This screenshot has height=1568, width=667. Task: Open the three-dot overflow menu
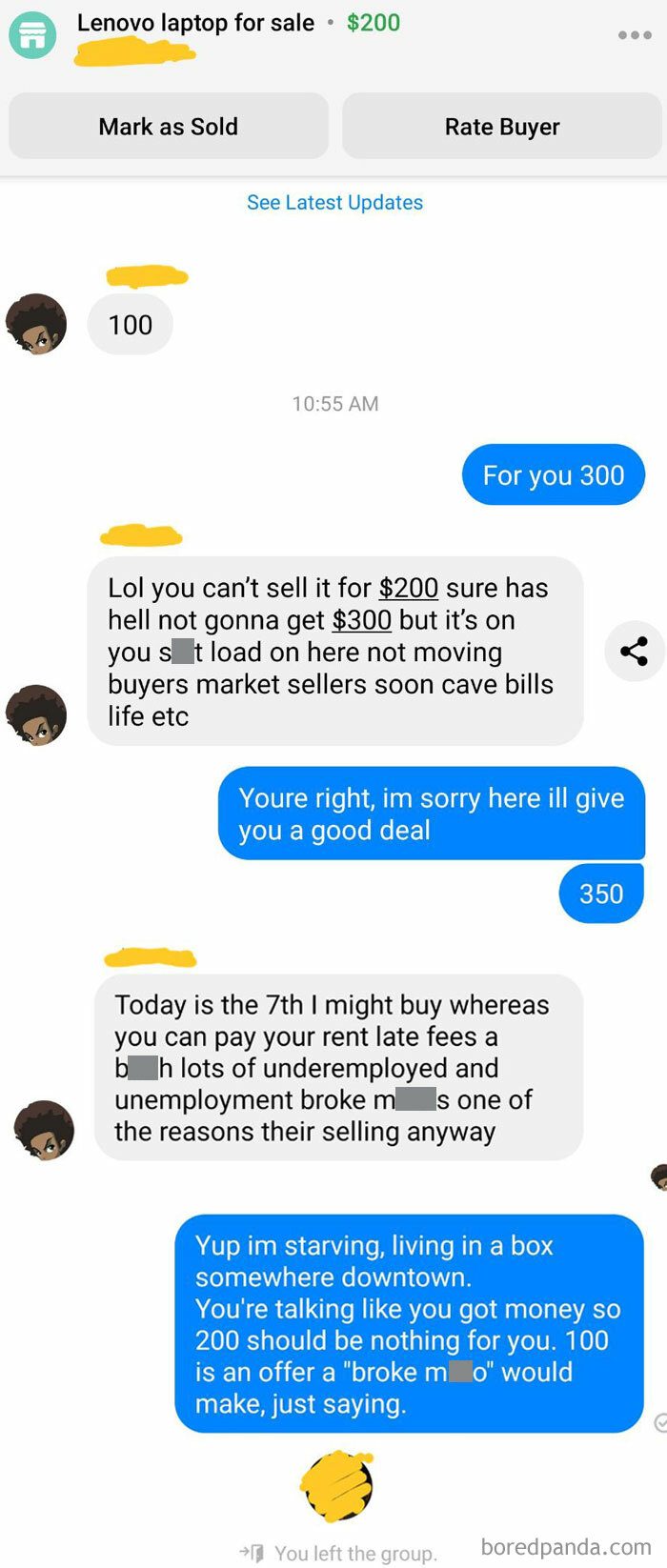click(635, 35)
